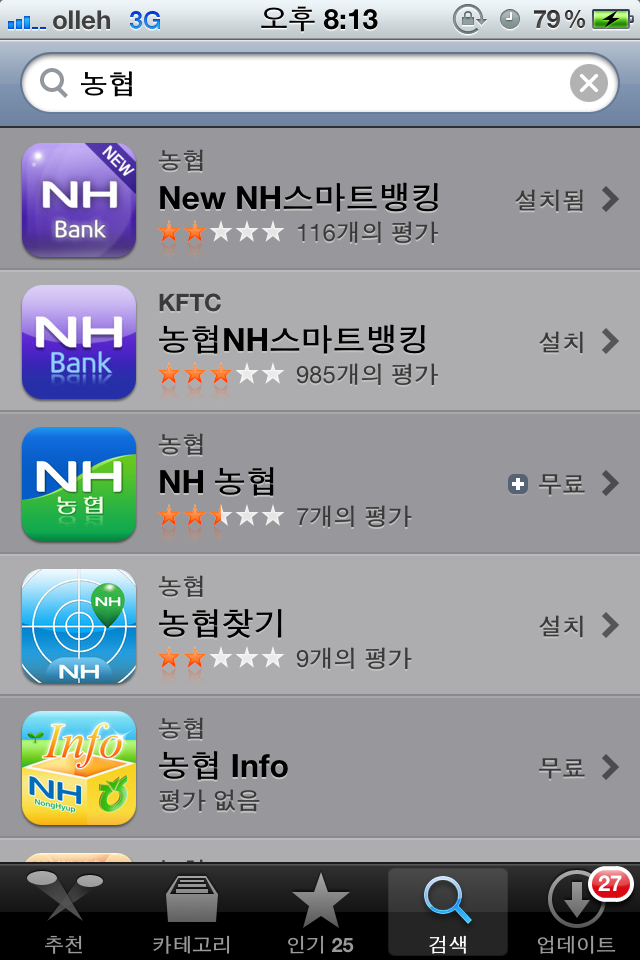
Task: Switch to the 추천 tab
Action: pyautogui.click(x=64, y=912)
